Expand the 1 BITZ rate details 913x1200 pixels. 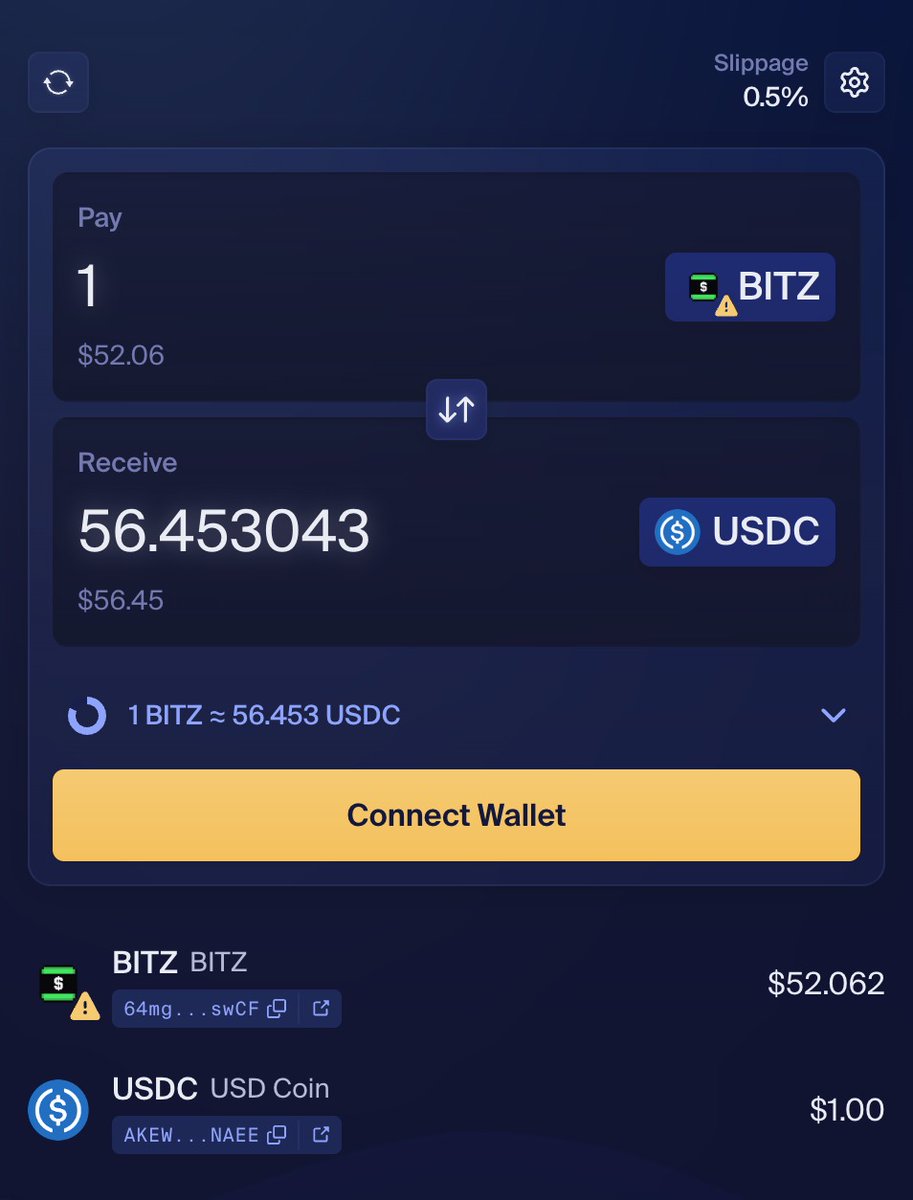click(832, 715)
